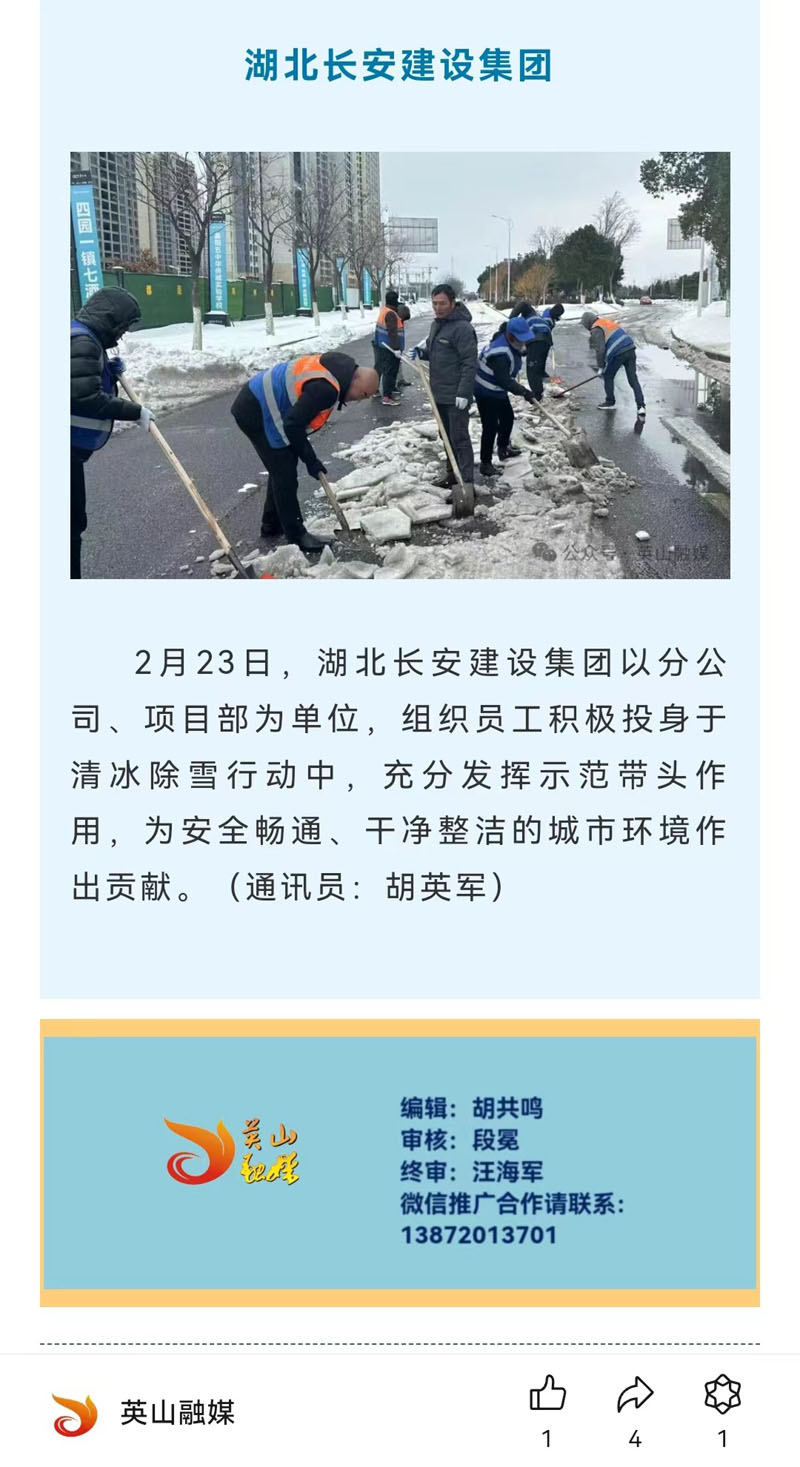The height and width of the screenshot is (1467, 800).
Task: Tap the hexagon icon beside the share arrow
Action: click(x=722, y=1394)
